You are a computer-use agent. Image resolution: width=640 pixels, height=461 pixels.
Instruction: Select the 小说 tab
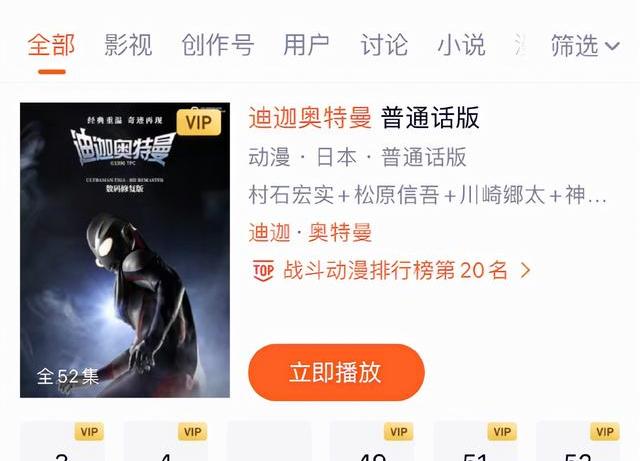461,45
